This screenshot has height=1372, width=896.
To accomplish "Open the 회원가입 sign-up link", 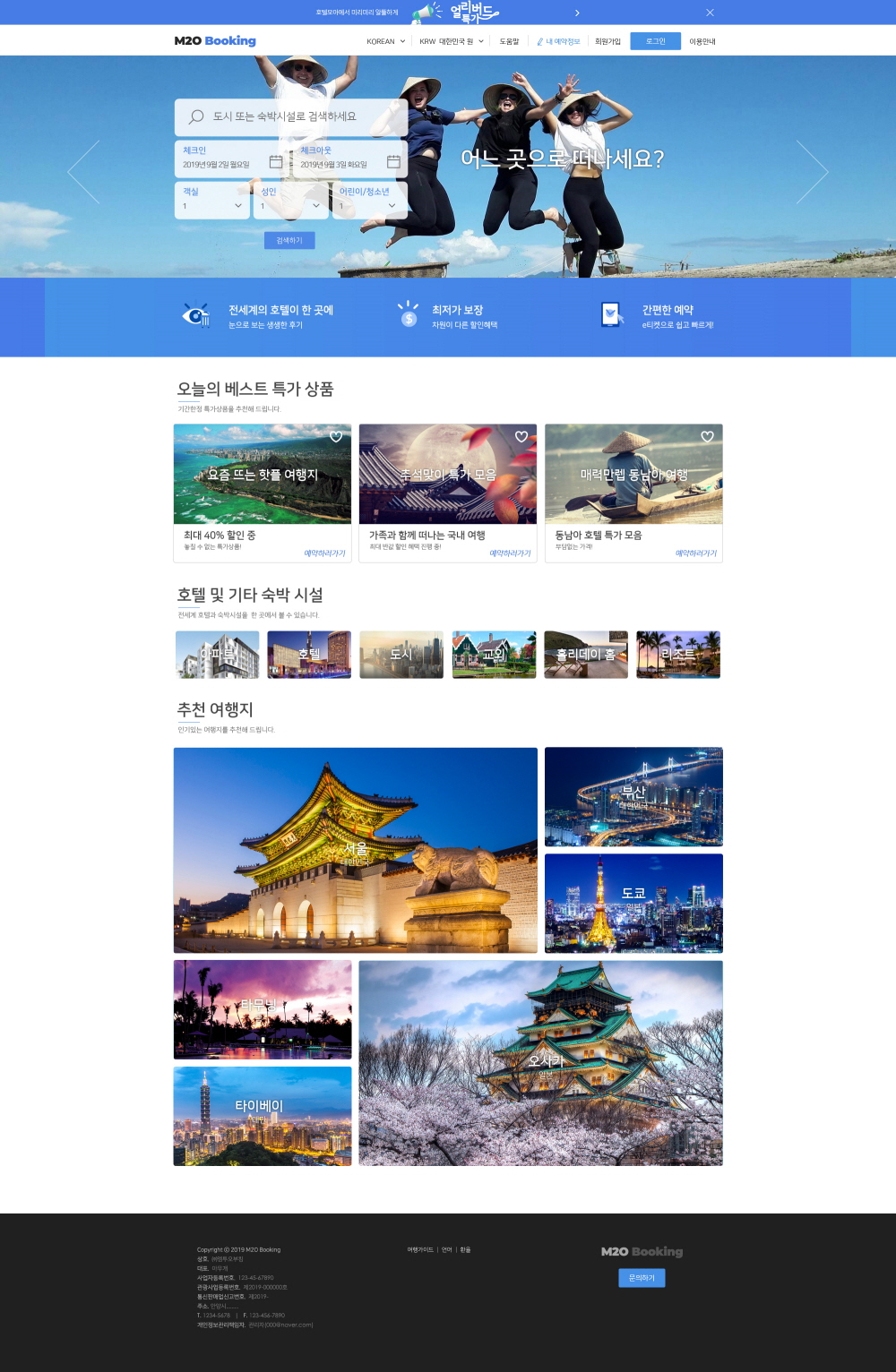I will tap(607, 41).
